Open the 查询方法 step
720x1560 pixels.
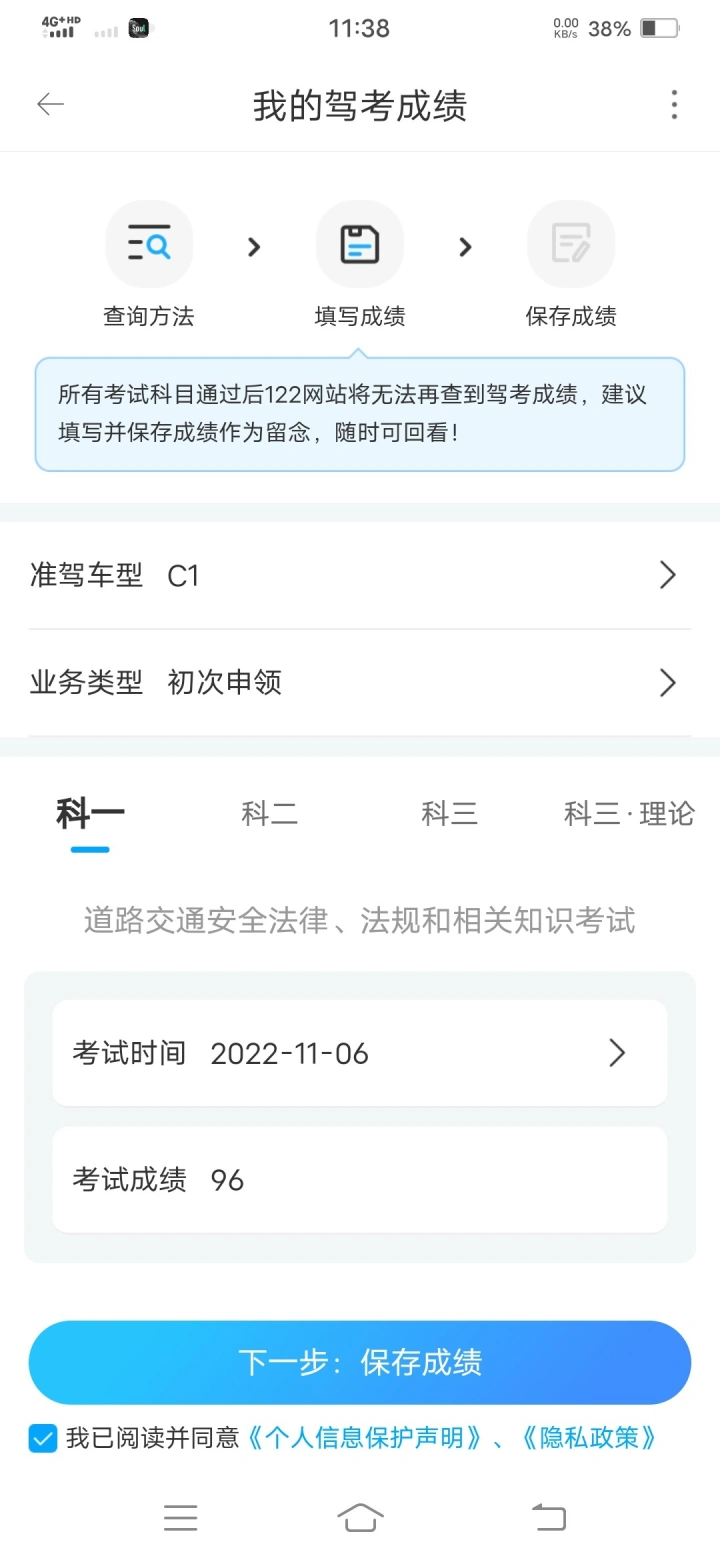pos(149,244)
